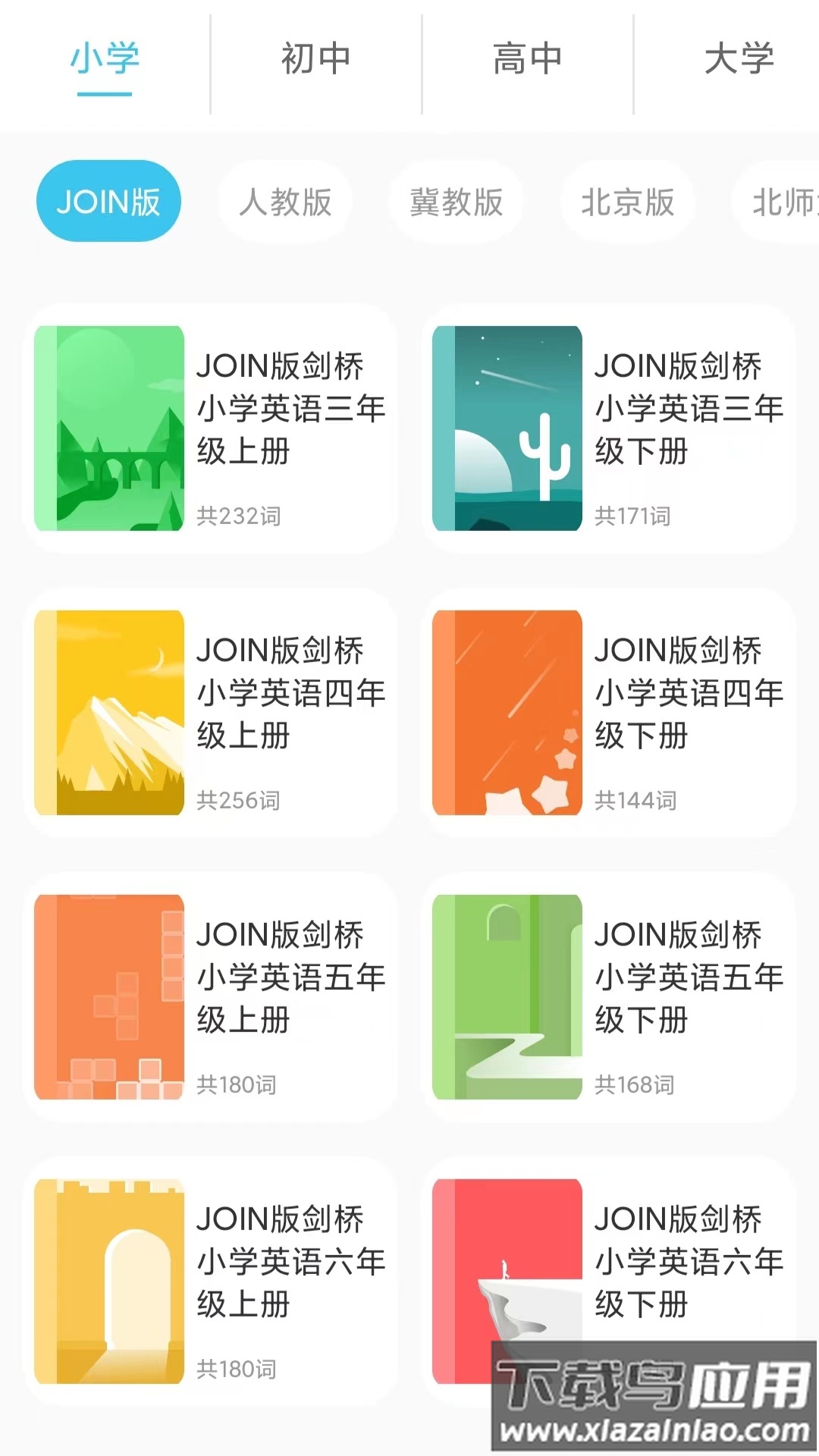
Task: Keep JOIN版 selected by clicking it
Action: (108, 201)
